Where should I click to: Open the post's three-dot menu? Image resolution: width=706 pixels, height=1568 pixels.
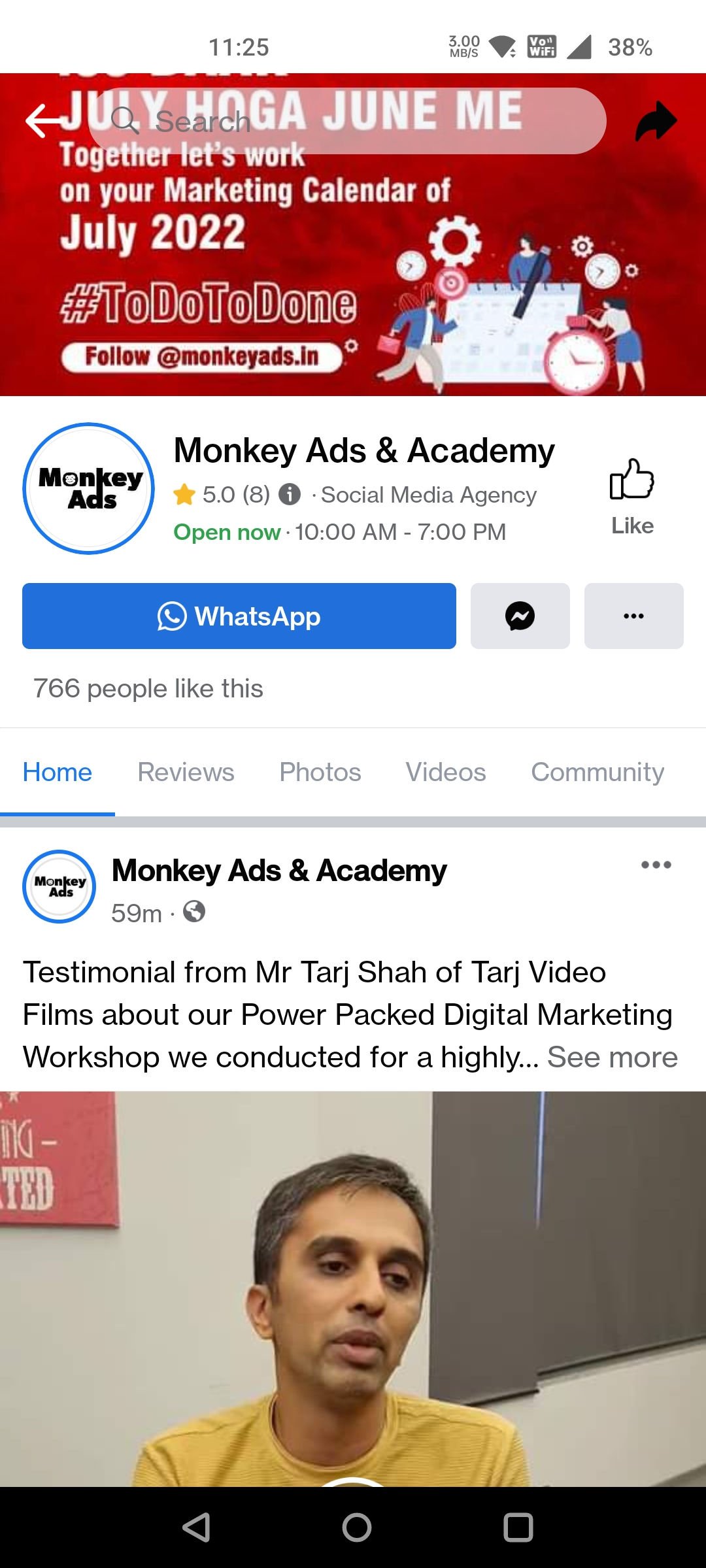656,865
